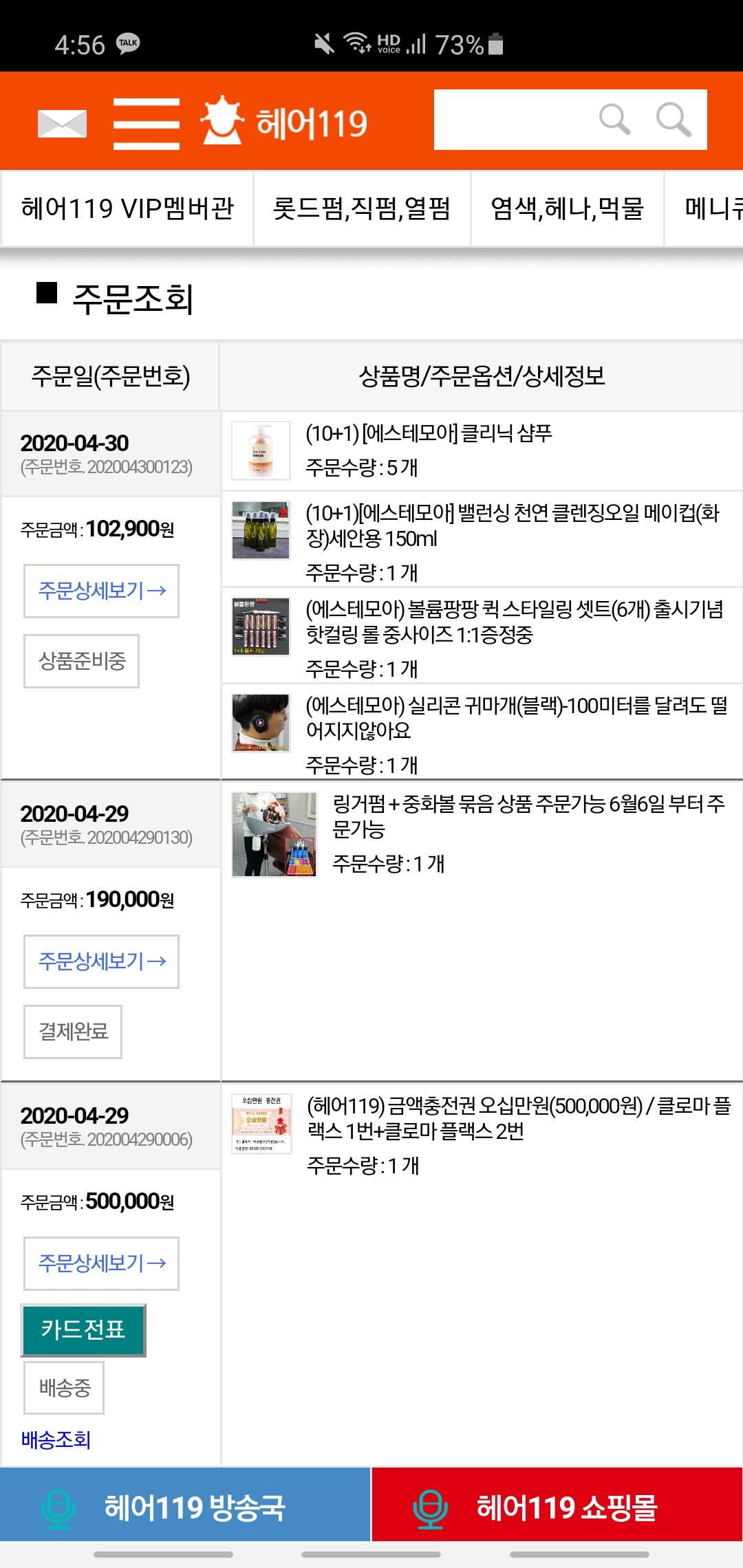Open the mail envelope icon
The image size is (743, 1568).
click(x=62, y=124)
